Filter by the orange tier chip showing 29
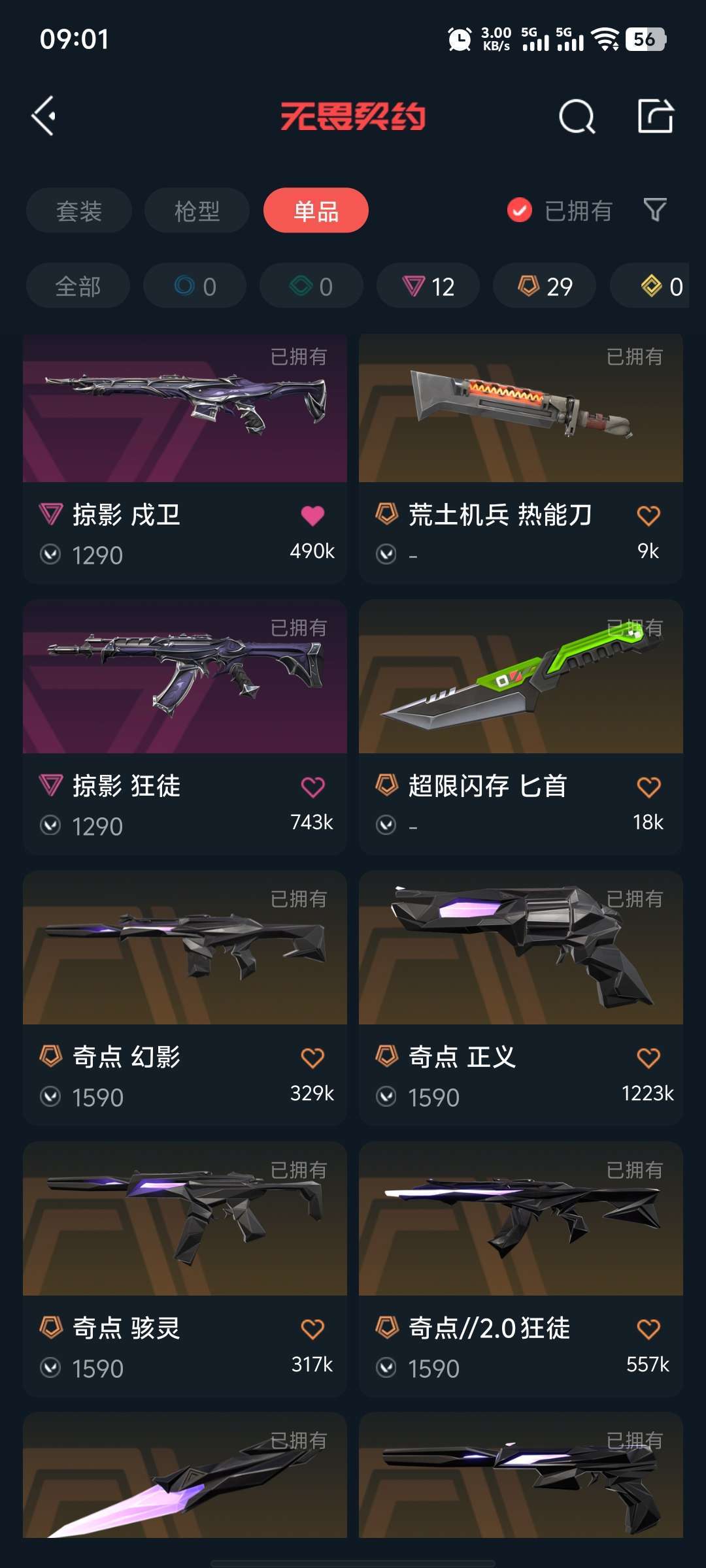Image resolution: width=706 pixels, height=1568 pixels. pyautogui.click(x=545, y=286)
